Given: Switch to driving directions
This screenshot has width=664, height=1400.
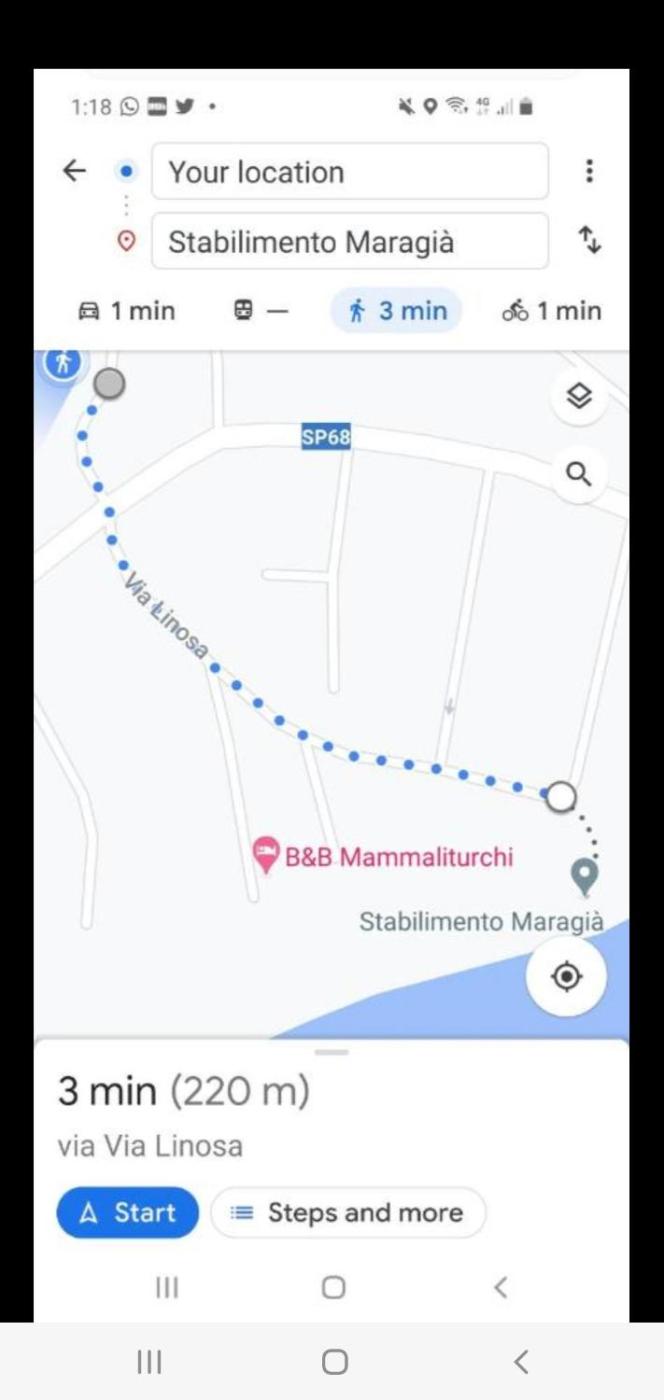Looking at the screenshot, I should tap(126, 311).
